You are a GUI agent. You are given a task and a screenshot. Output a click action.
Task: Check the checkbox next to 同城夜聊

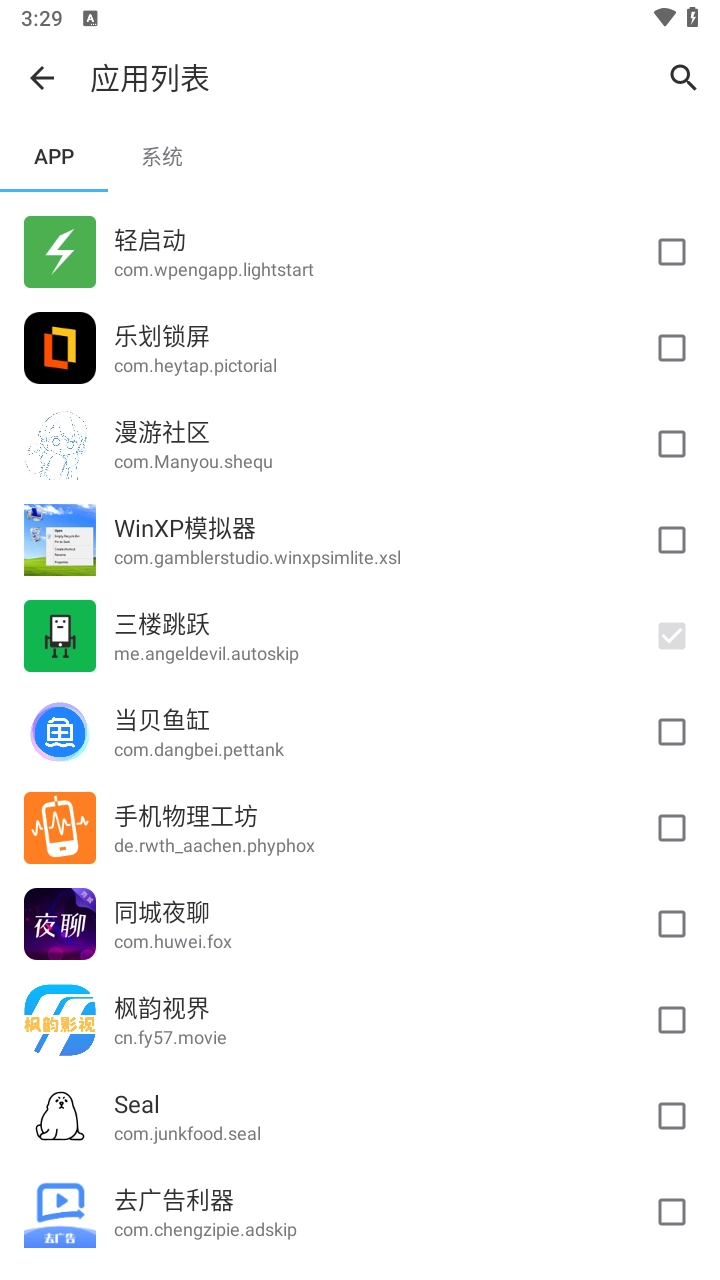(671, 924)
